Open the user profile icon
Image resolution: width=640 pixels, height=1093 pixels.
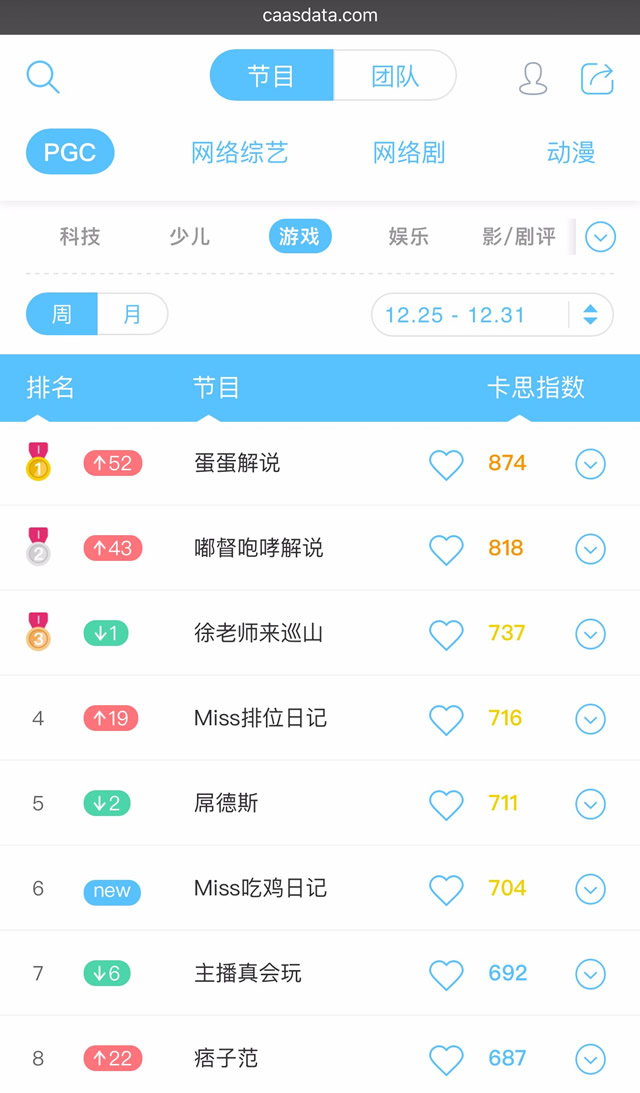[x=533, y=78]
